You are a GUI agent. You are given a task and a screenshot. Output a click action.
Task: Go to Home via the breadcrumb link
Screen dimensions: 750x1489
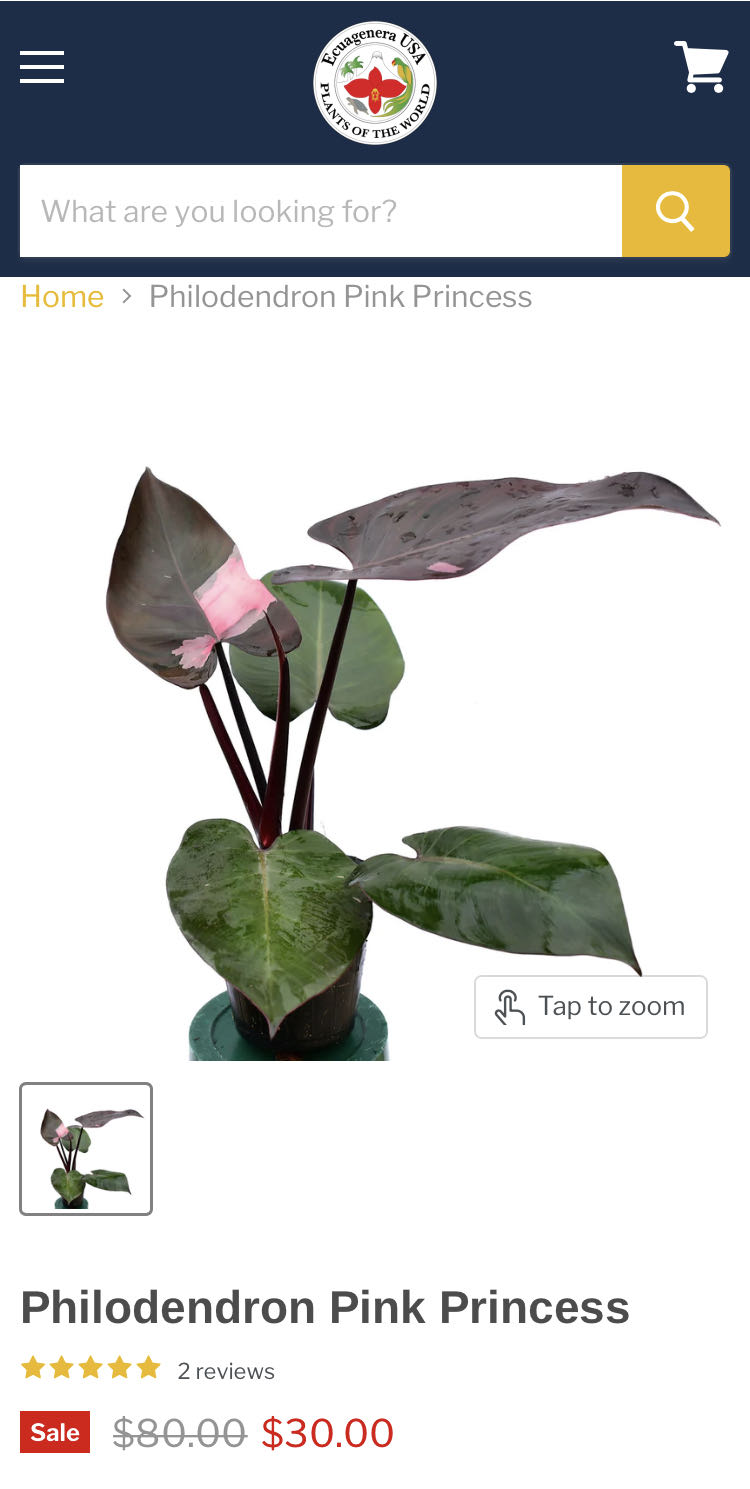[x=62, y=297]
